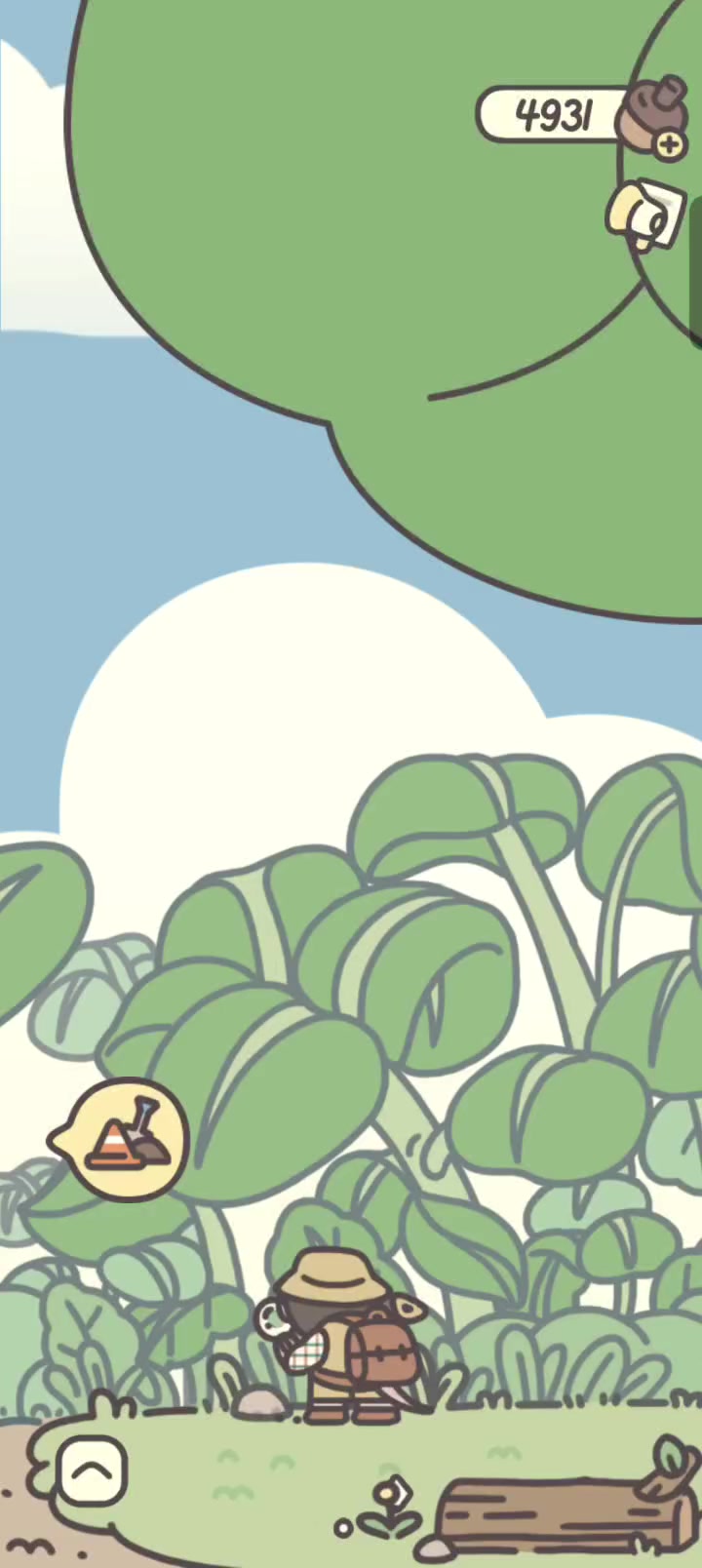The height and width of the screenshot is (1568, 702).
Task: Open the paper scroll icon
Action: 645,215
